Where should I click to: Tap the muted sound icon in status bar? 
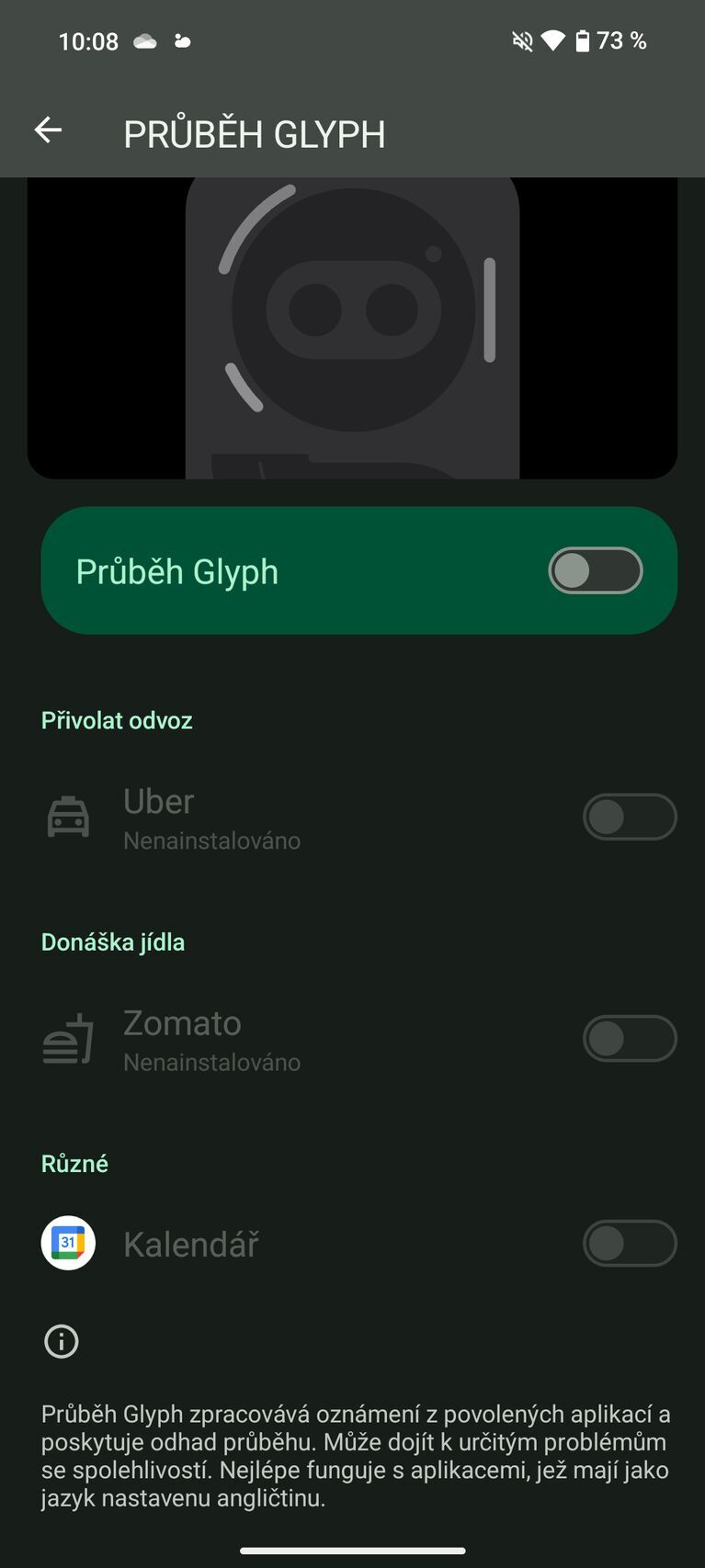520,40
